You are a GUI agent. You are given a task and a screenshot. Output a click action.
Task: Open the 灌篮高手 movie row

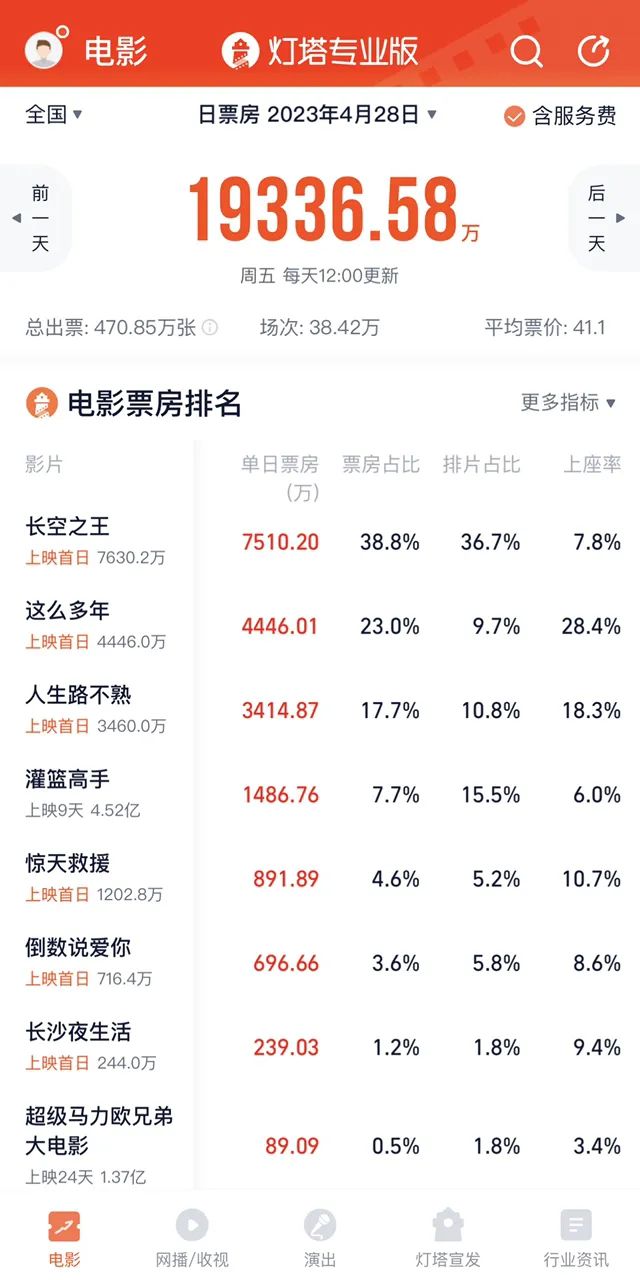[x=320, y=794]
